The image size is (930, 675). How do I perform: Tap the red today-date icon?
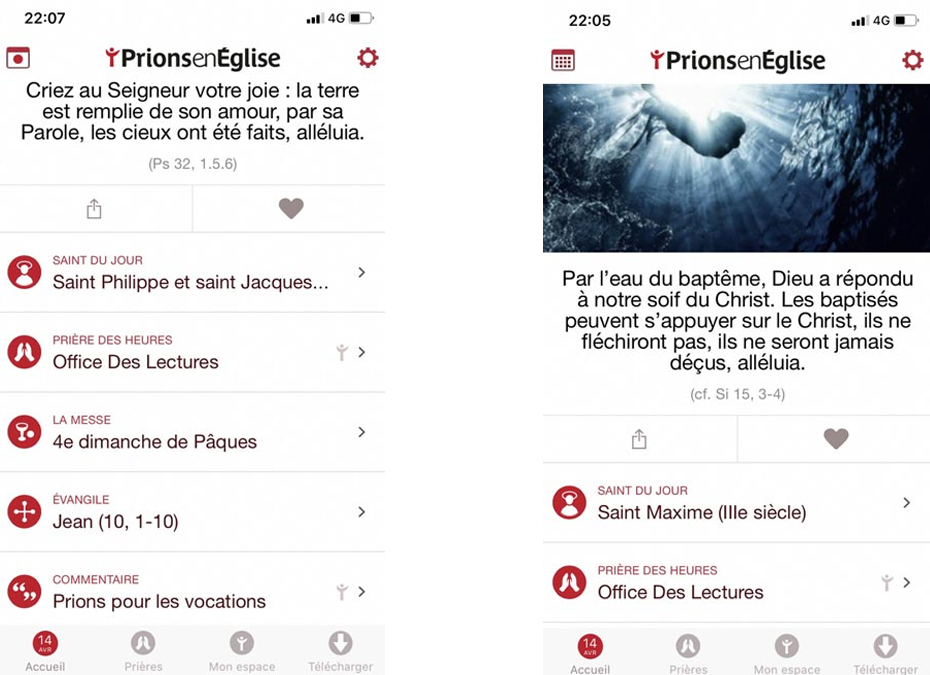pyautogui.click(x=17, y=58)
